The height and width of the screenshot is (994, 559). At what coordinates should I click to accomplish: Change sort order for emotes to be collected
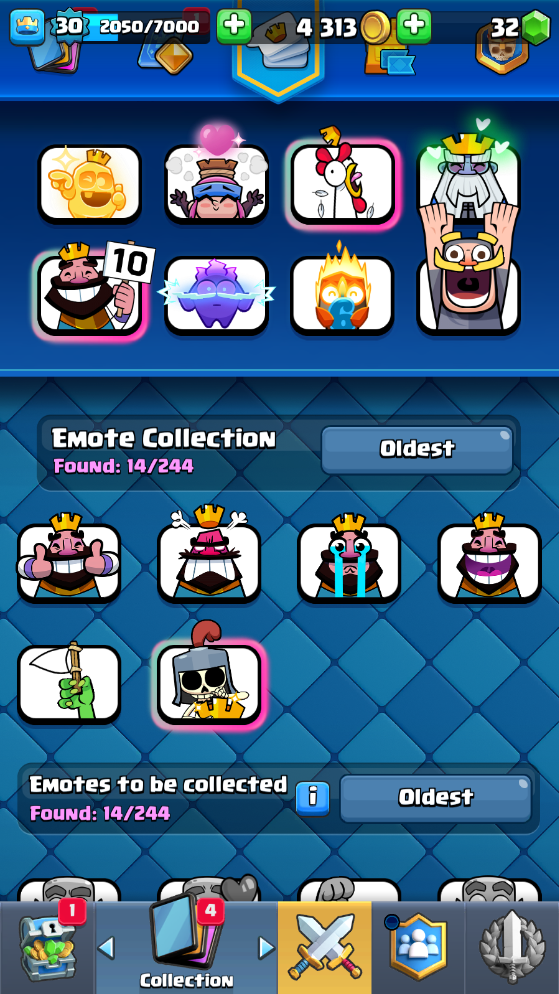pyautogui.click(x=436, y=797)
